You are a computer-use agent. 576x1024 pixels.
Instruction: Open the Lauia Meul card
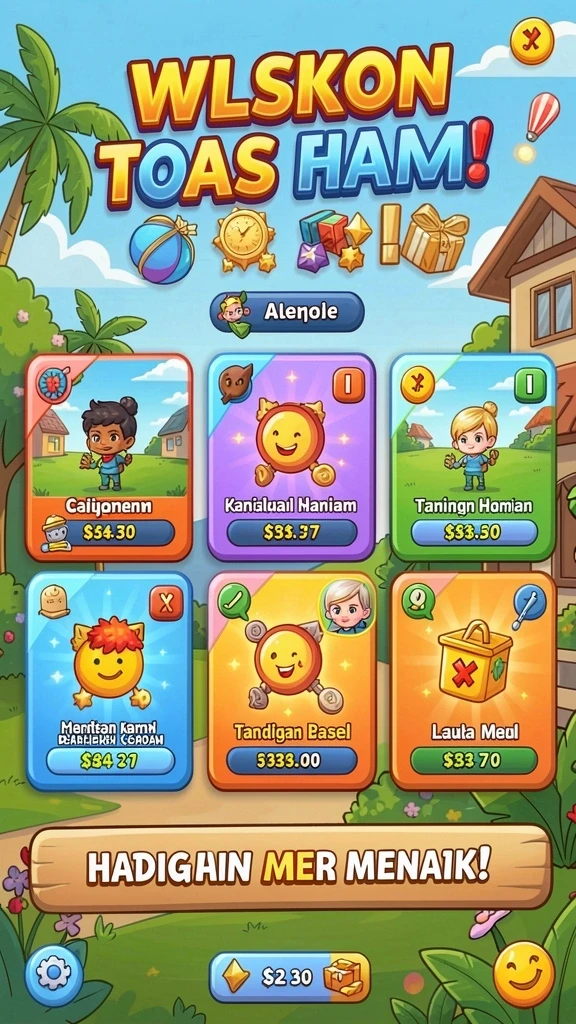click(473, 680)
